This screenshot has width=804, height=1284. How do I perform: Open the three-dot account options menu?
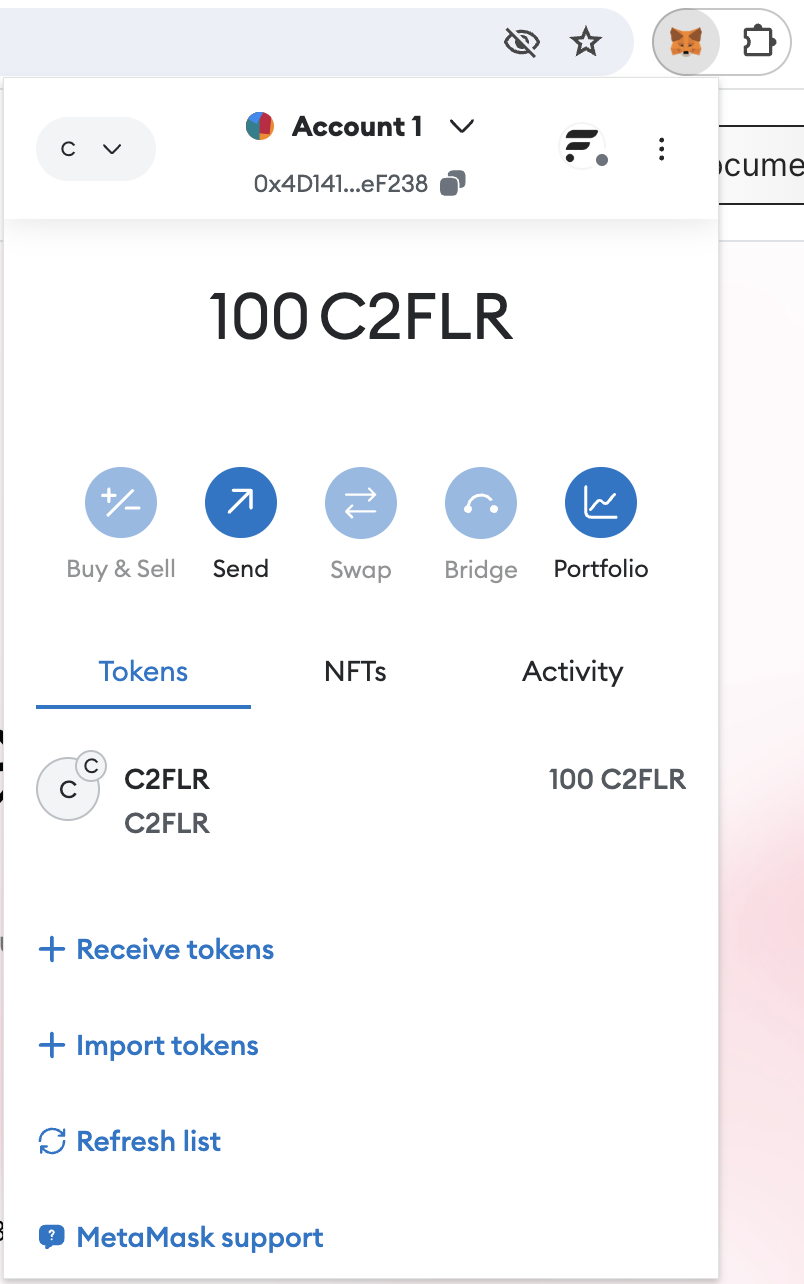point(661,149)
